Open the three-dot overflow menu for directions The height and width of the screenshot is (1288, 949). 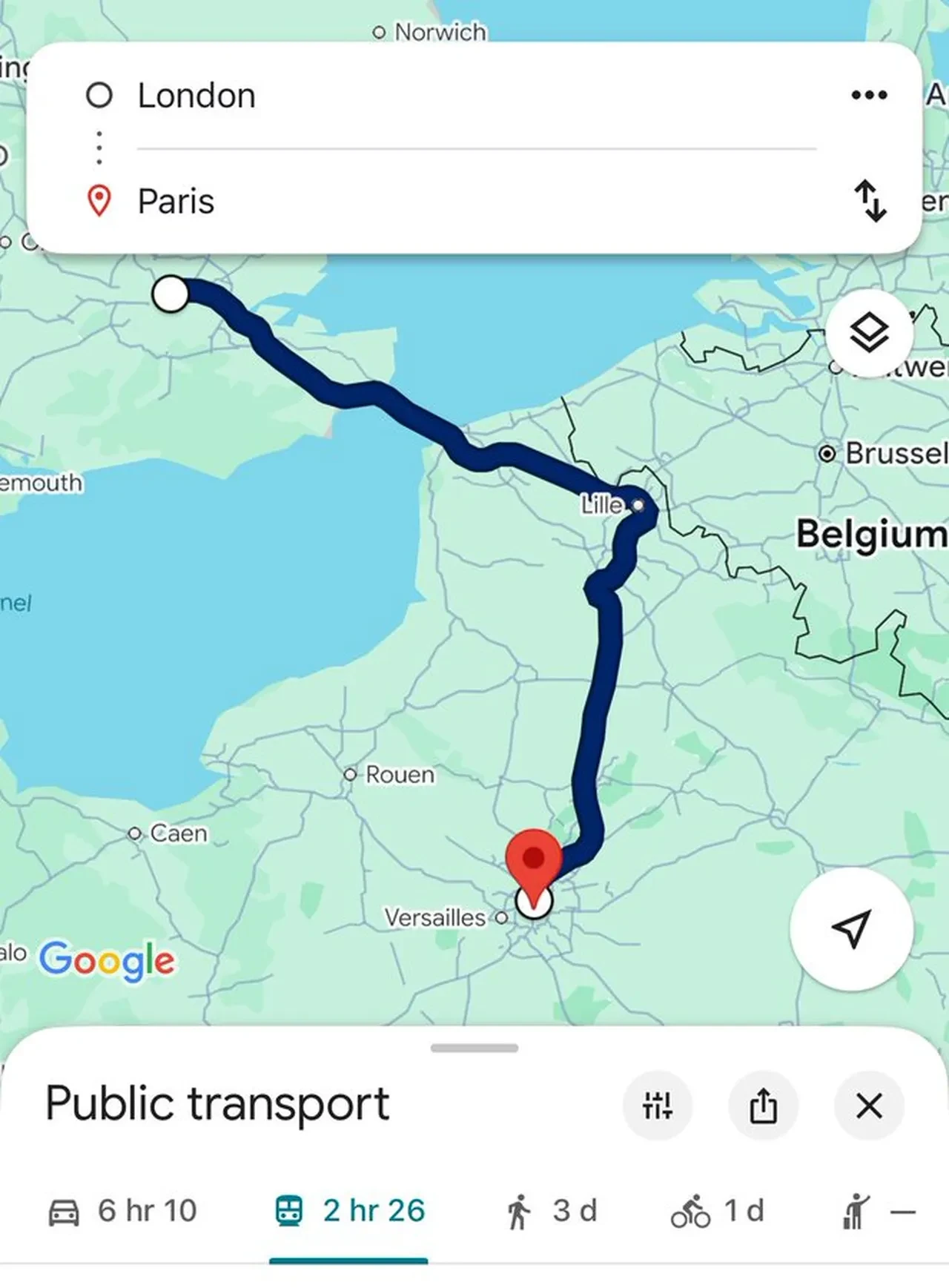point(869,94)
